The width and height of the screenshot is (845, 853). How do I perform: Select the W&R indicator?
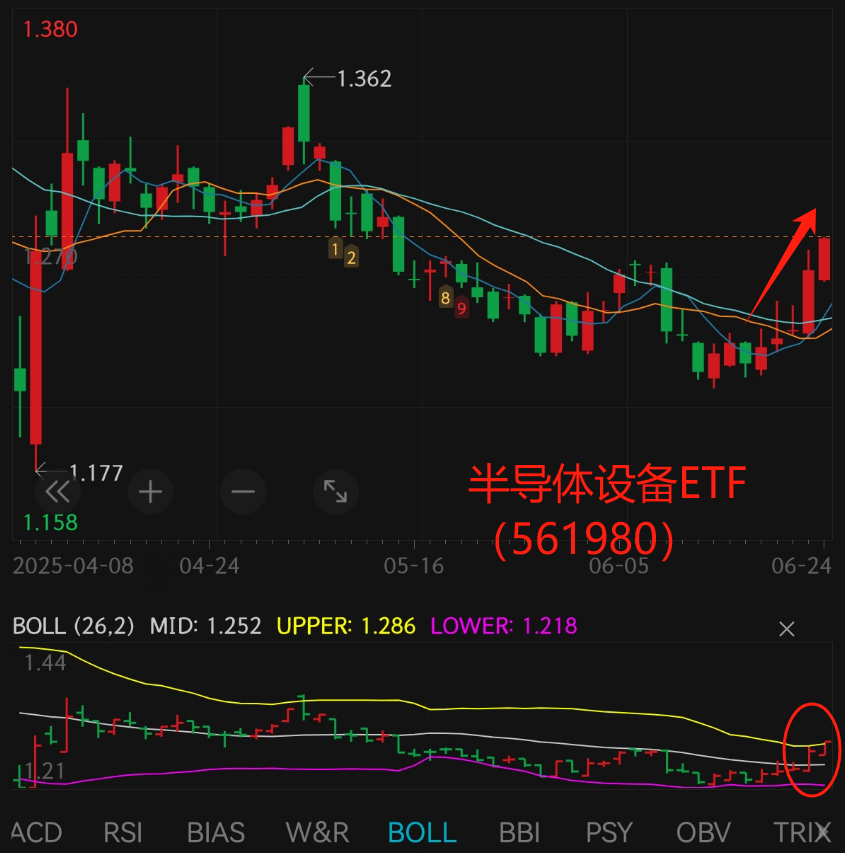pos(317,831)
